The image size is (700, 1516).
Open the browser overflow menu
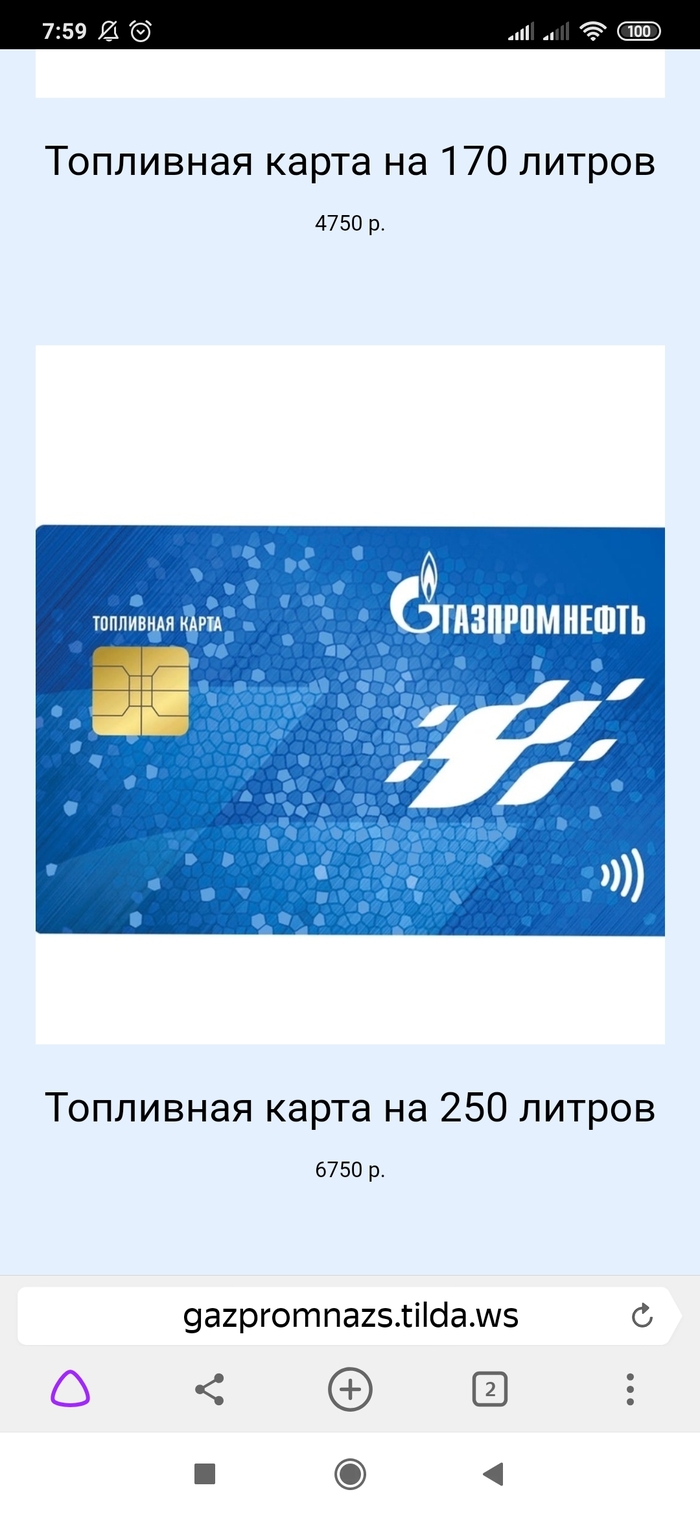tap(629, 1389)
